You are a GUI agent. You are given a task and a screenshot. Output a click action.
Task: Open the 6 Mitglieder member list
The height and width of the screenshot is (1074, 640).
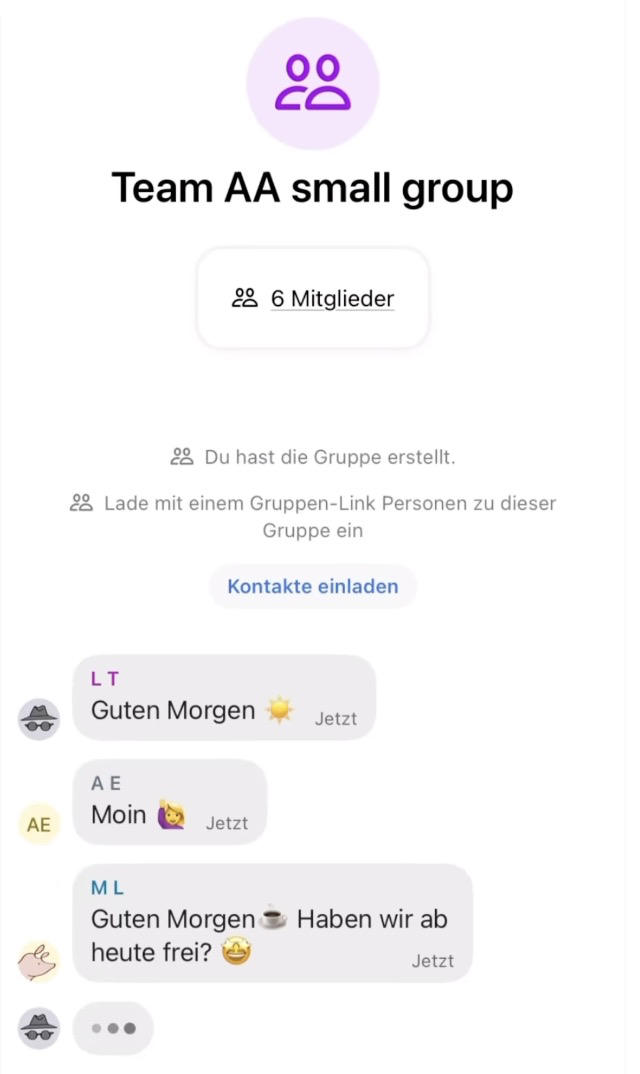tap(313, 298)
